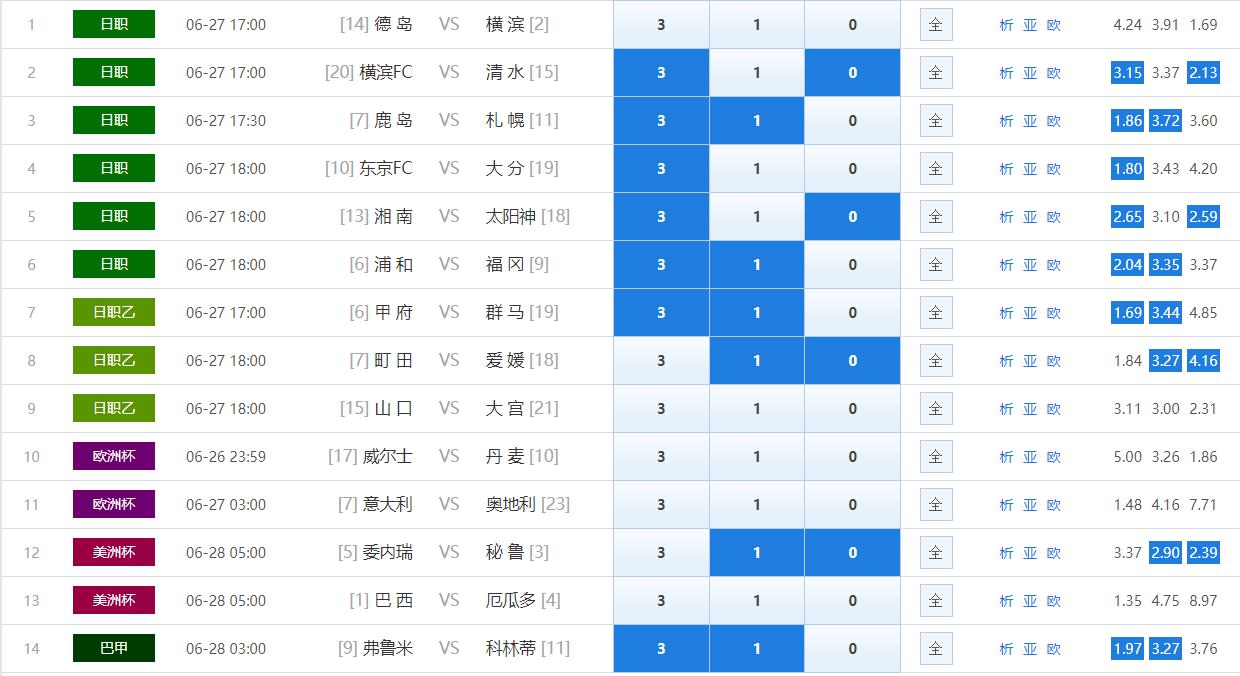1240x676 pixels.
Task: Select 0 for 威尔士 vs 丹麦 match
Action: coord(852,457)
